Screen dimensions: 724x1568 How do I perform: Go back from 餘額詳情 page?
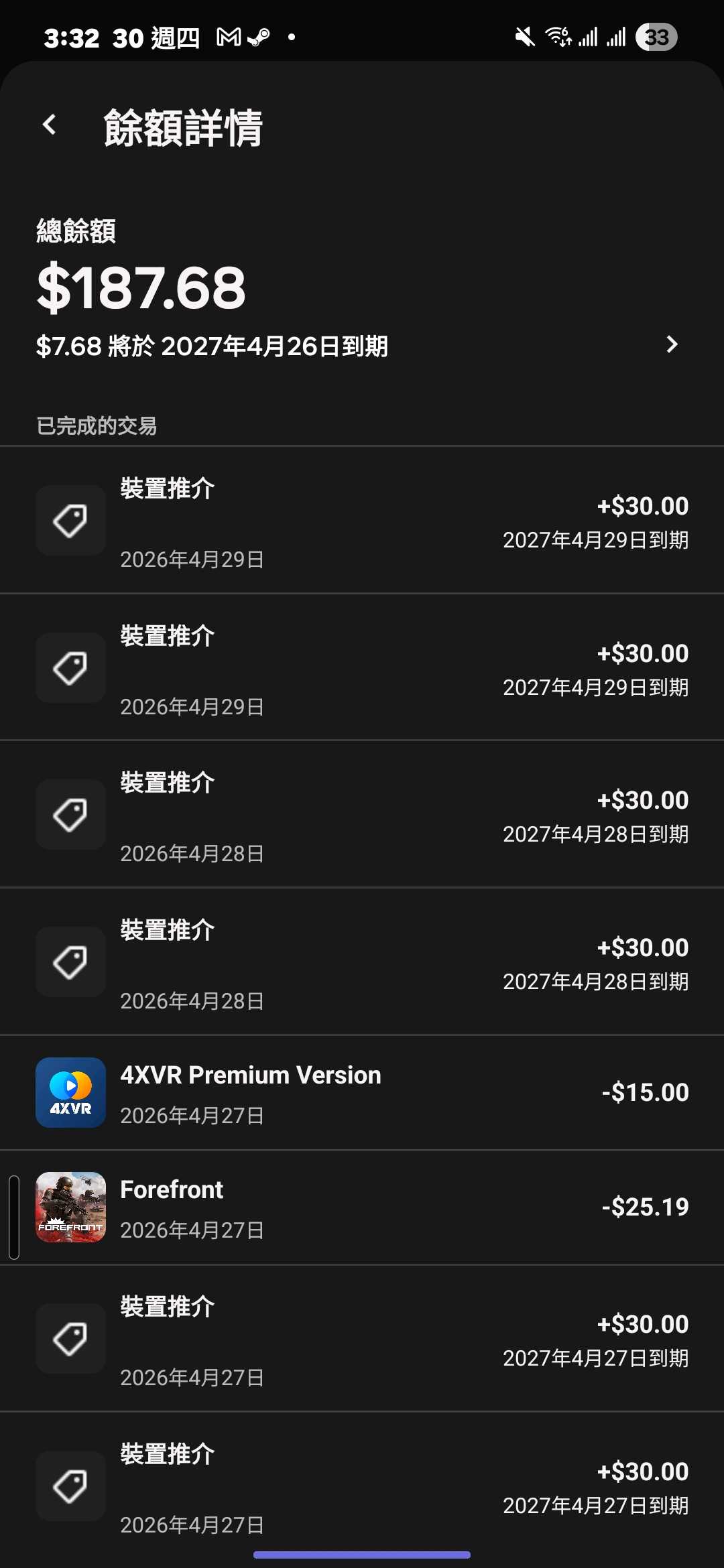[x=50, y=125]
